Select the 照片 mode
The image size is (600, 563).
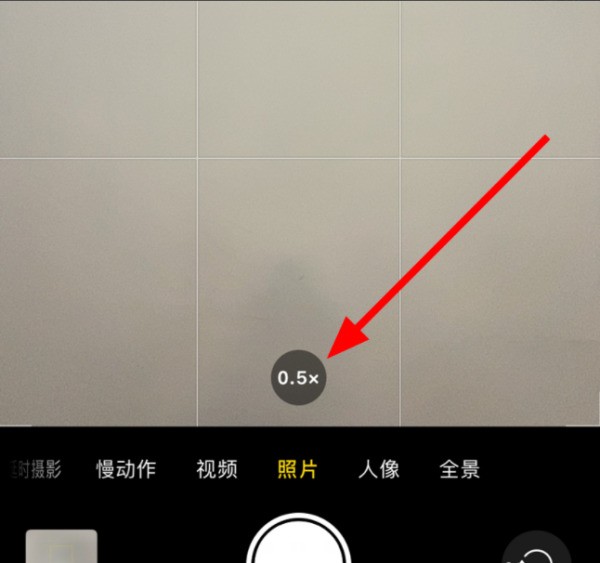coord(298,469)
